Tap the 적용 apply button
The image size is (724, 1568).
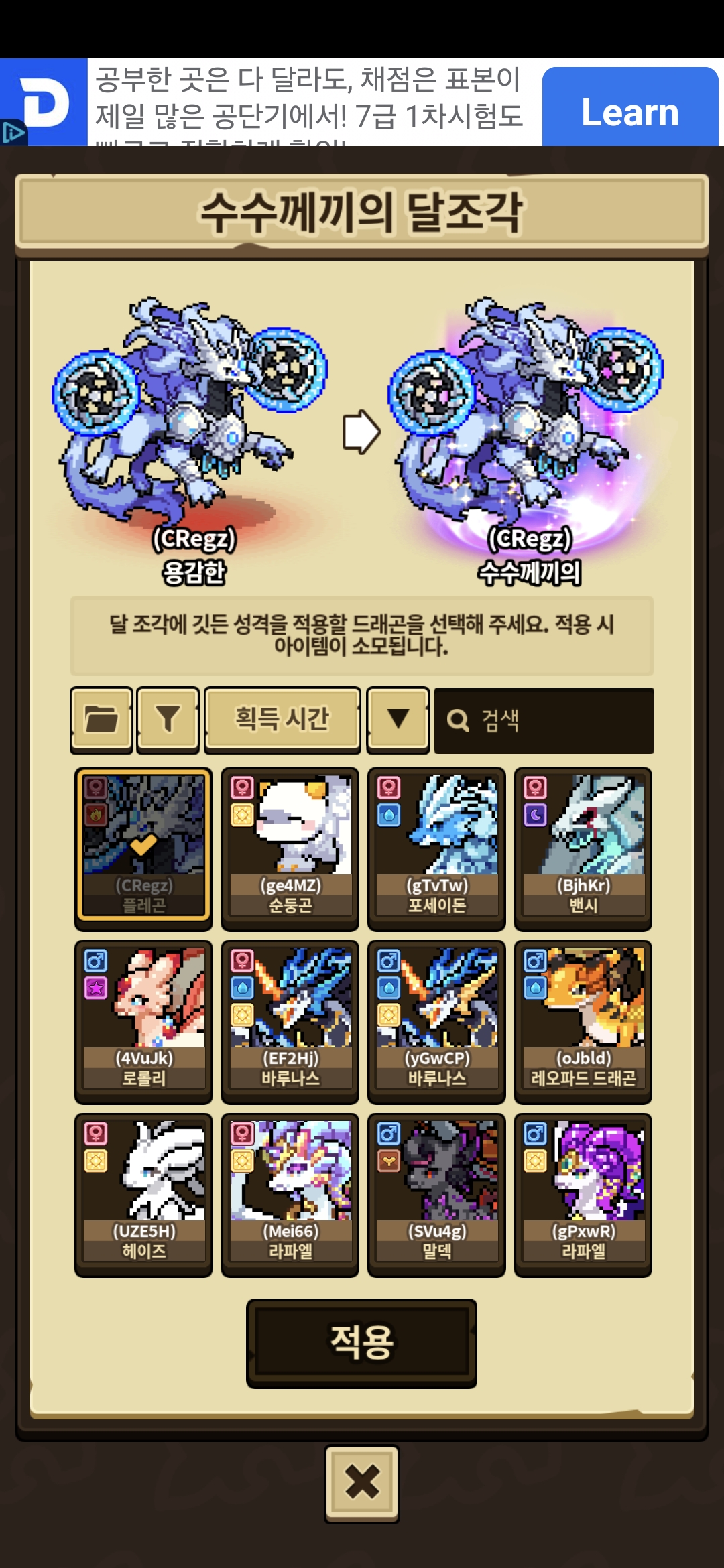point(361,1343)
